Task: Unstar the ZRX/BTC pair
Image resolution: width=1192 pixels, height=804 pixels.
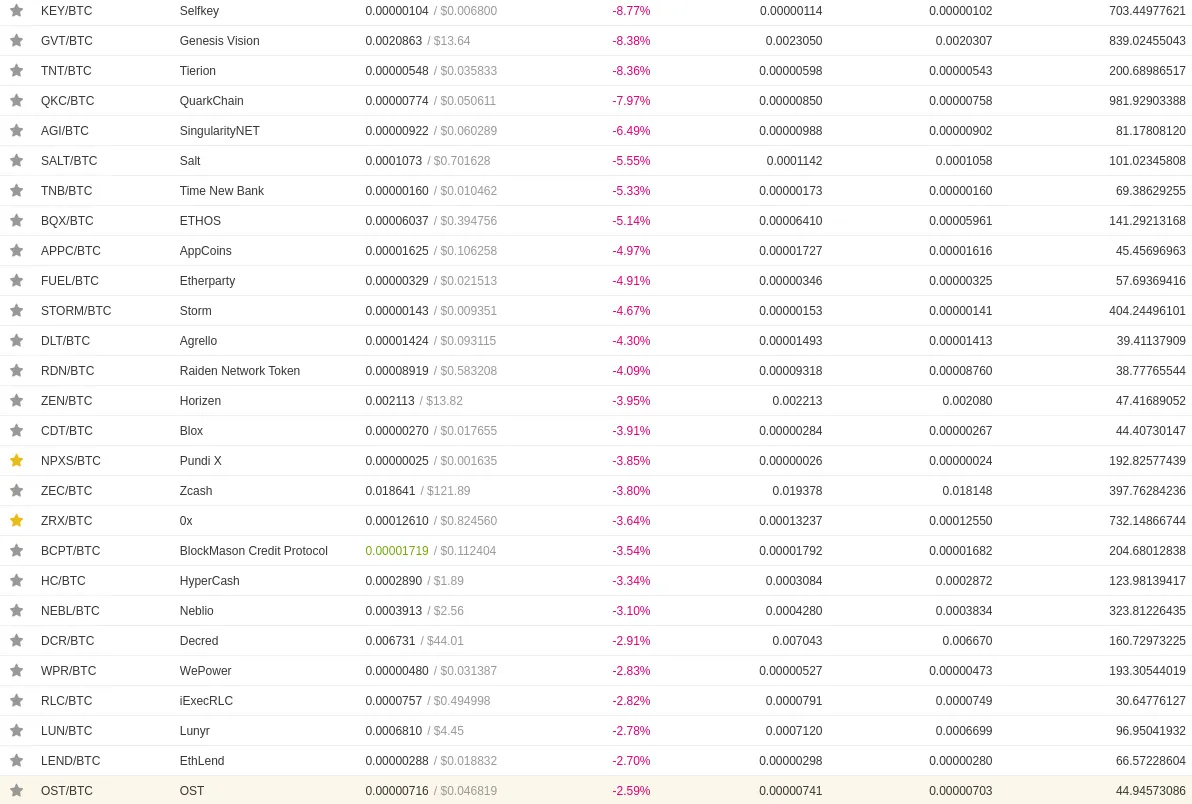Action: pyautogui.click(x=16, y=520)
